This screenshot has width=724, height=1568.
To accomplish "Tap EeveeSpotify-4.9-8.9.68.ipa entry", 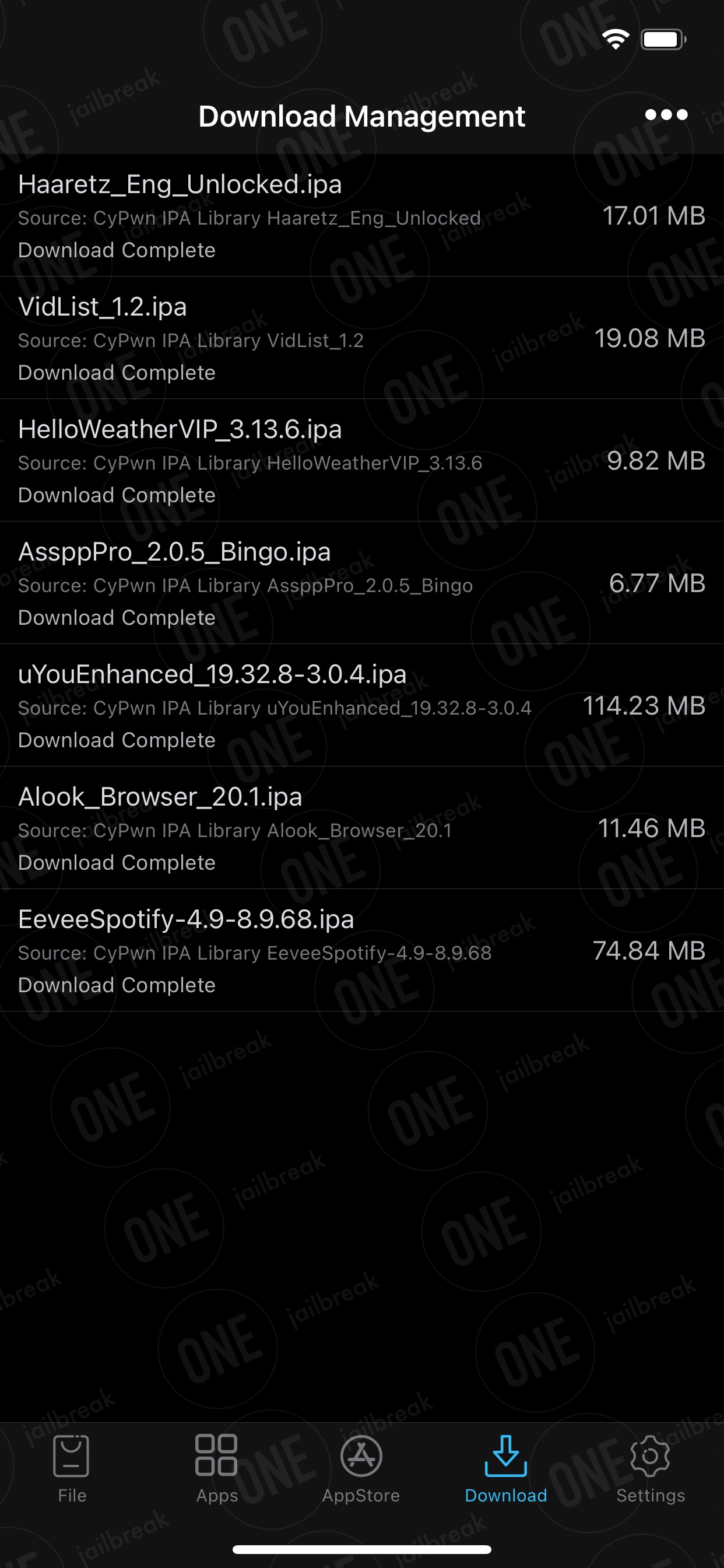I will click(362, 950).
